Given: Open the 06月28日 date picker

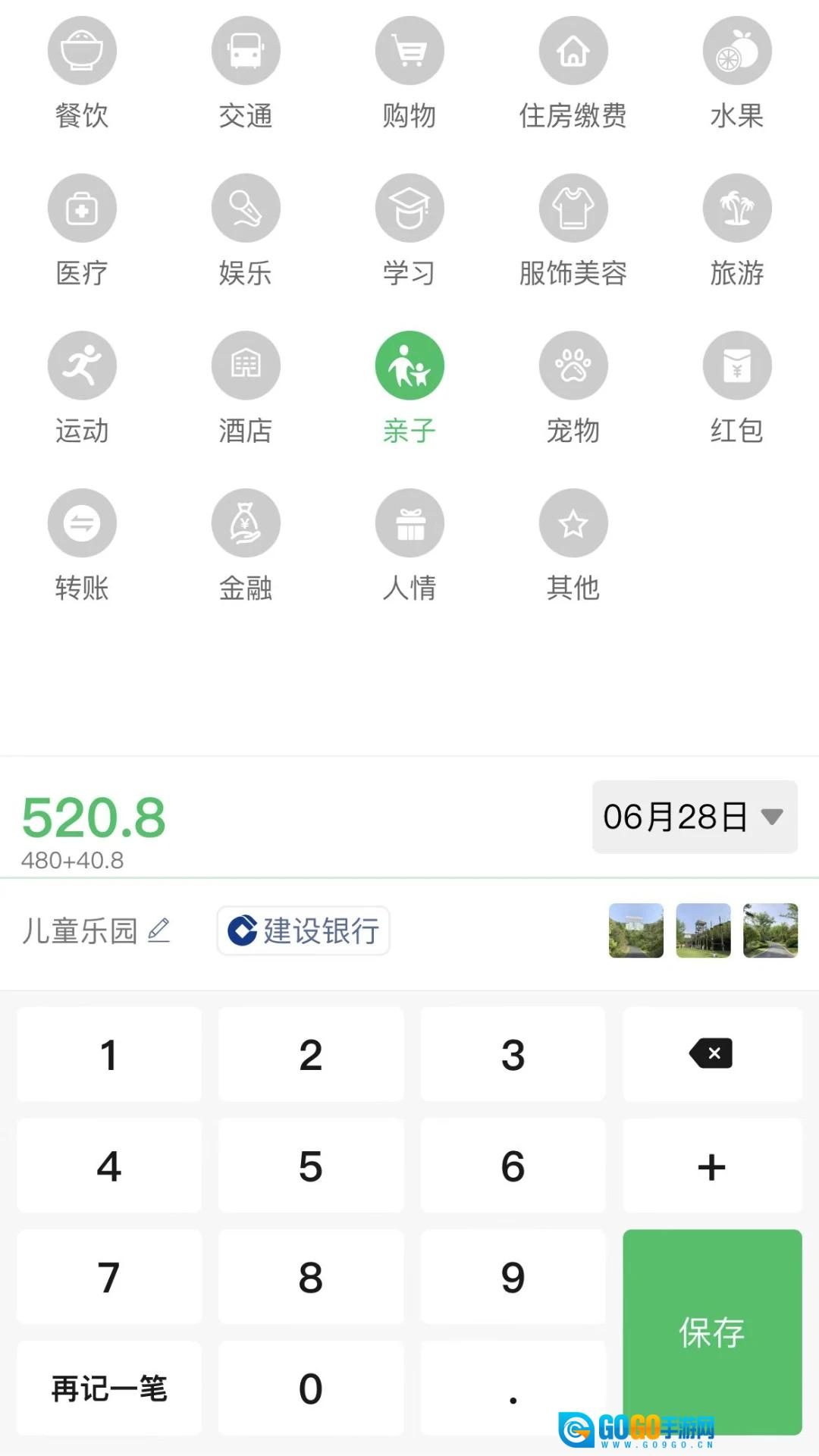Looking at the screenshot, I should tap(694, 817).
